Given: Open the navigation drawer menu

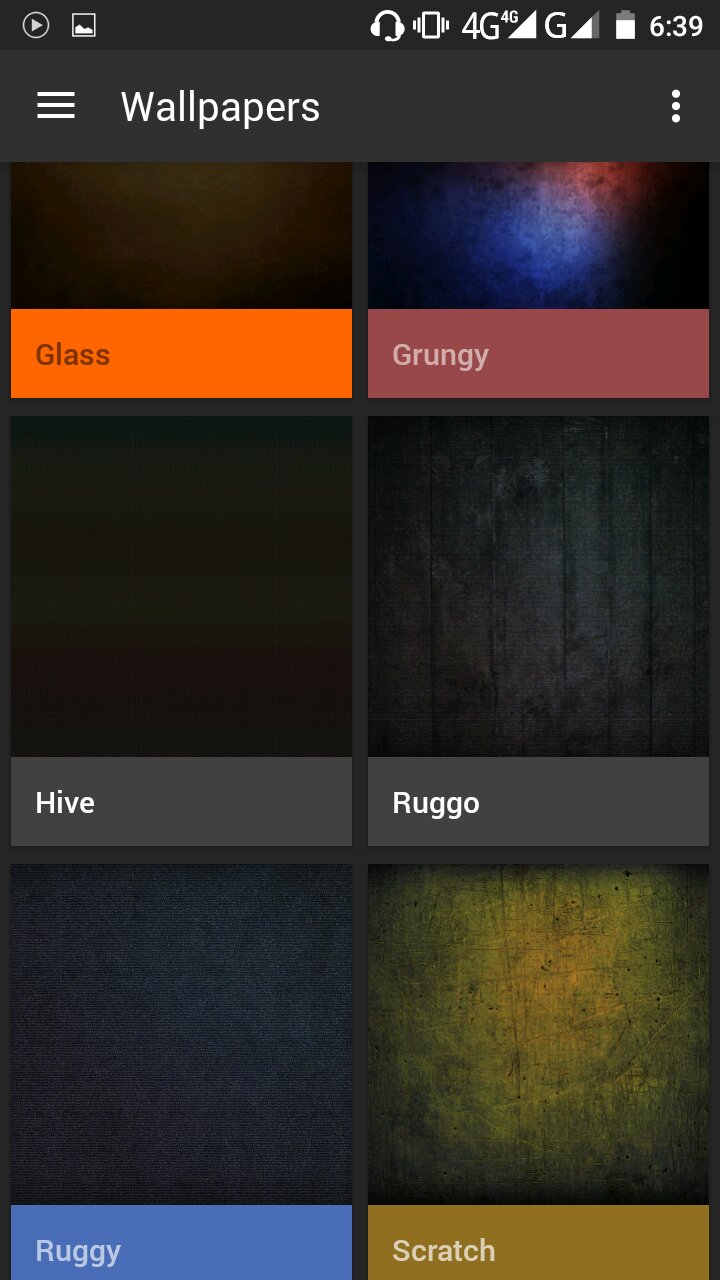Looking at the screenshot, I should click(56, 106).
